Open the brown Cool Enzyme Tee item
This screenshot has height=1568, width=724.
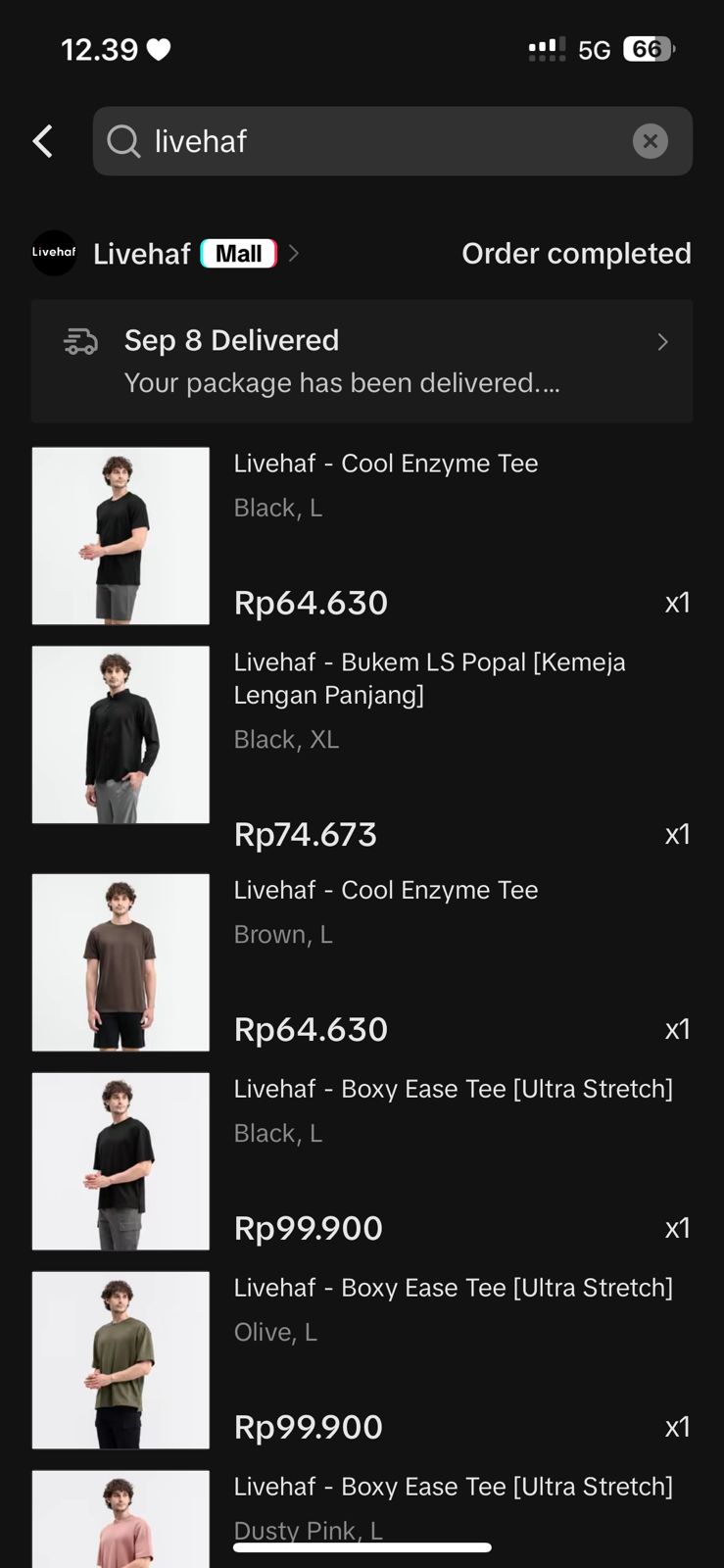[x=121, y=961]
